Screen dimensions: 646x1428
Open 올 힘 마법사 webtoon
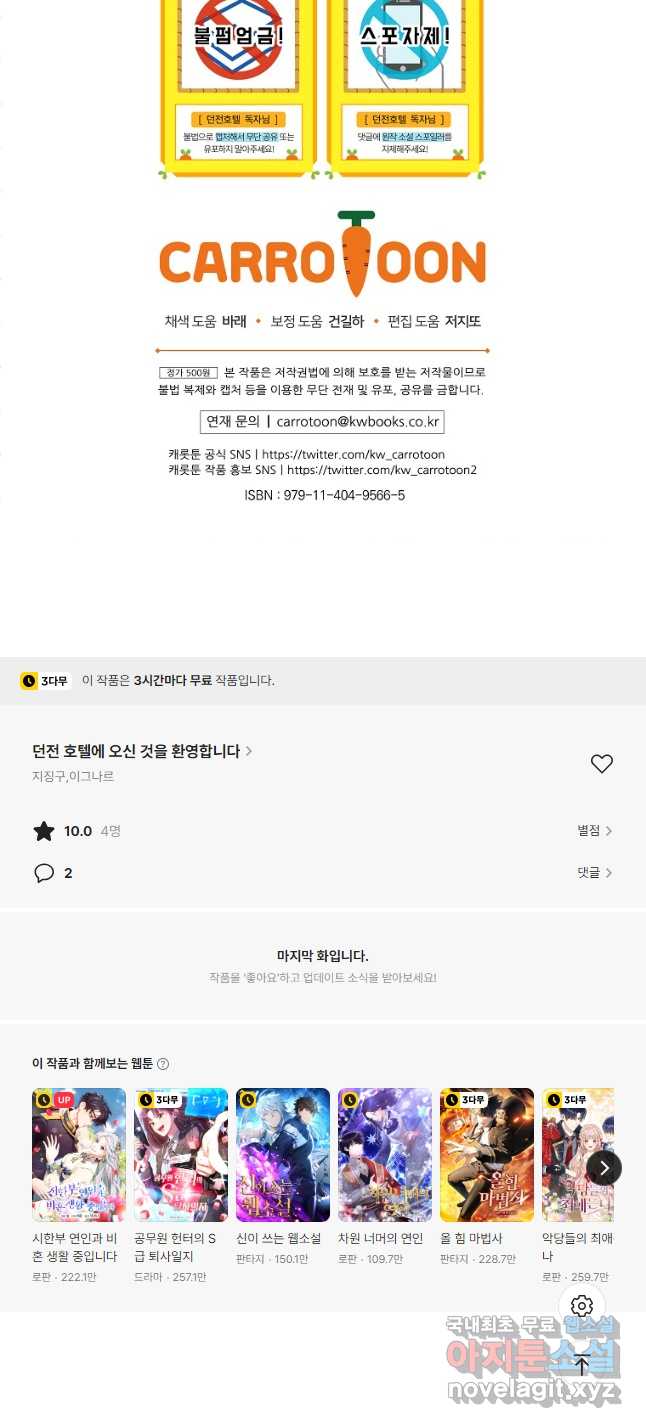[x=487, y=1155]
